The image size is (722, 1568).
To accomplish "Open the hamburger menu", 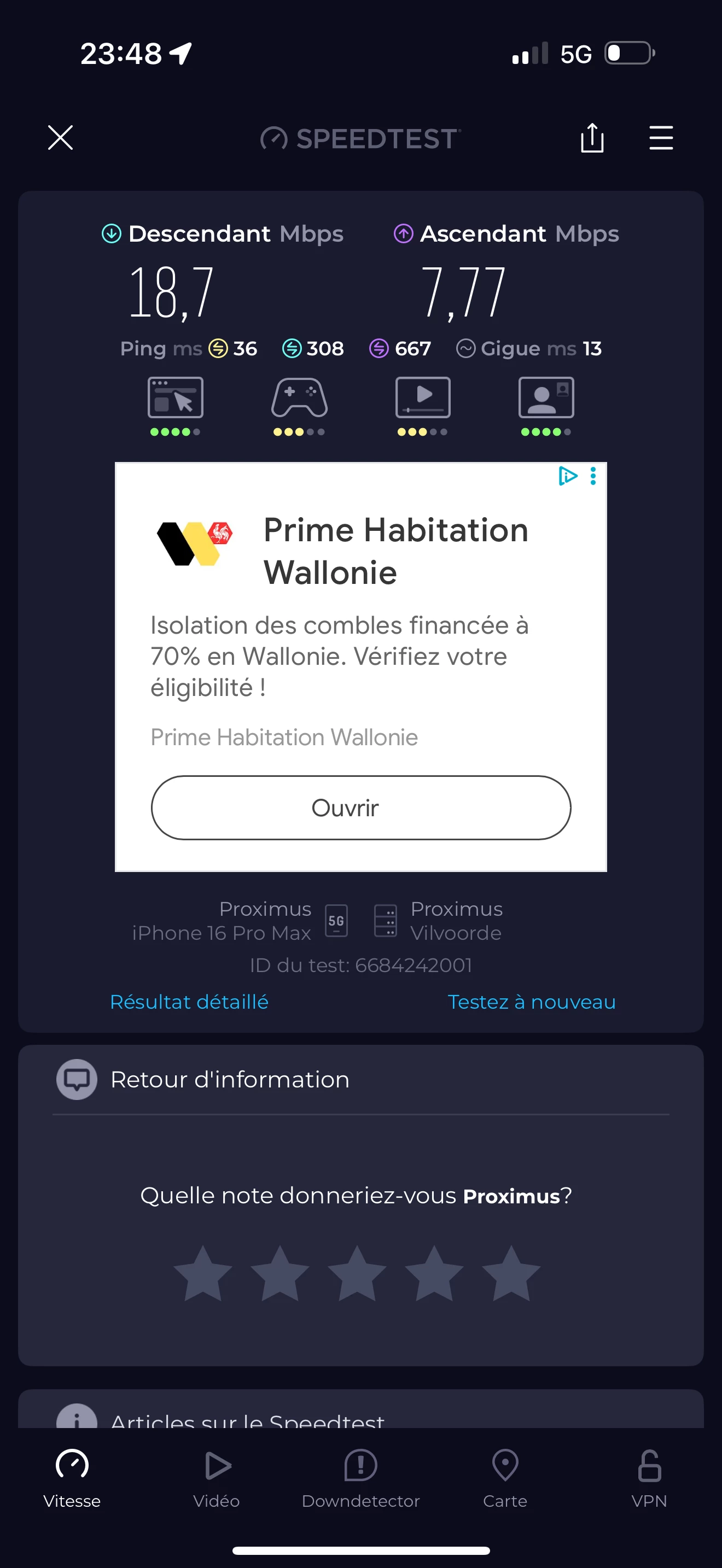I will (661, 138).
